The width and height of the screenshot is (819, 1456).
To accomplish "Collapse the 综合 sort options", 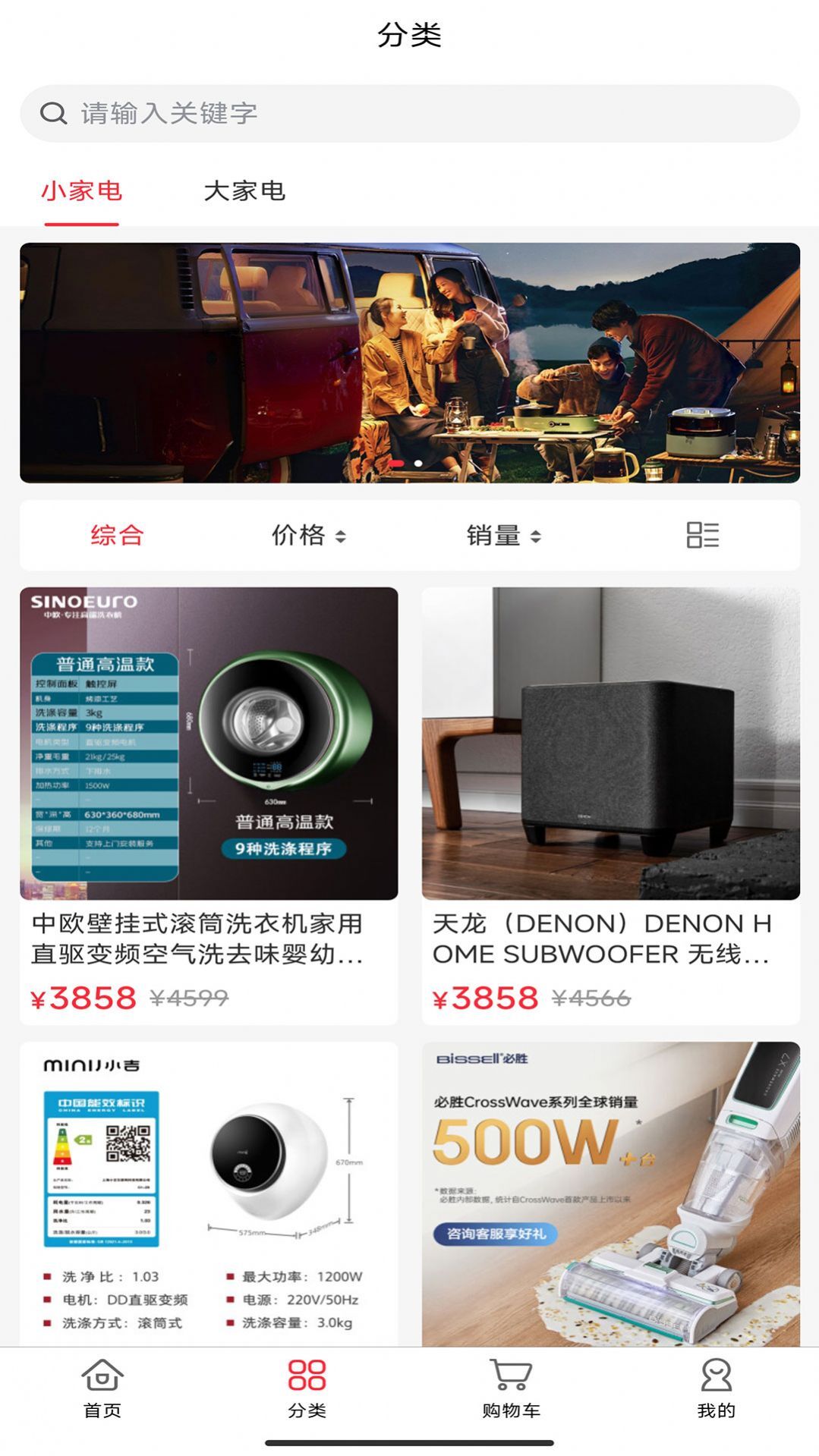I will click(116, 536).
